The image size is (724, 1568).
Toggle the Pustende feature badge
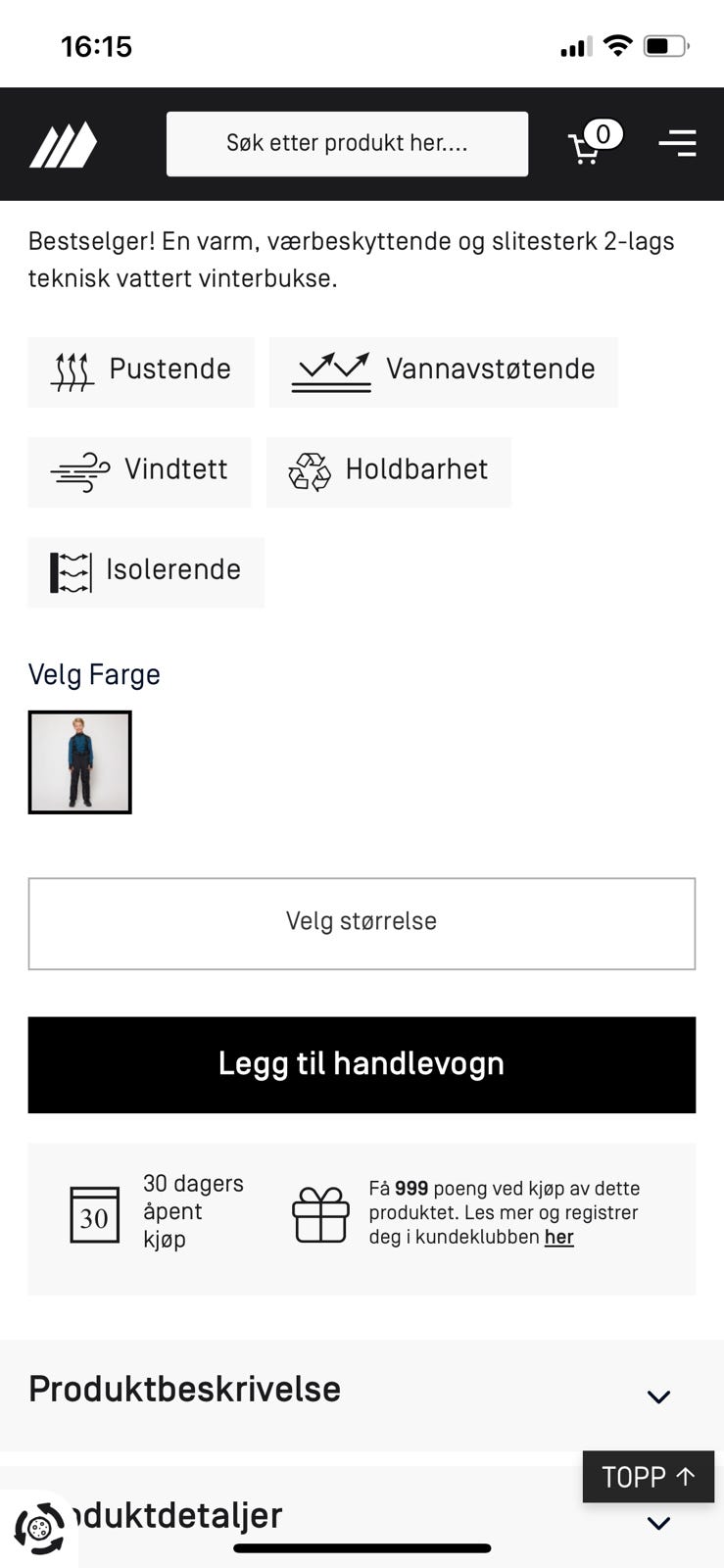[140, 371]
